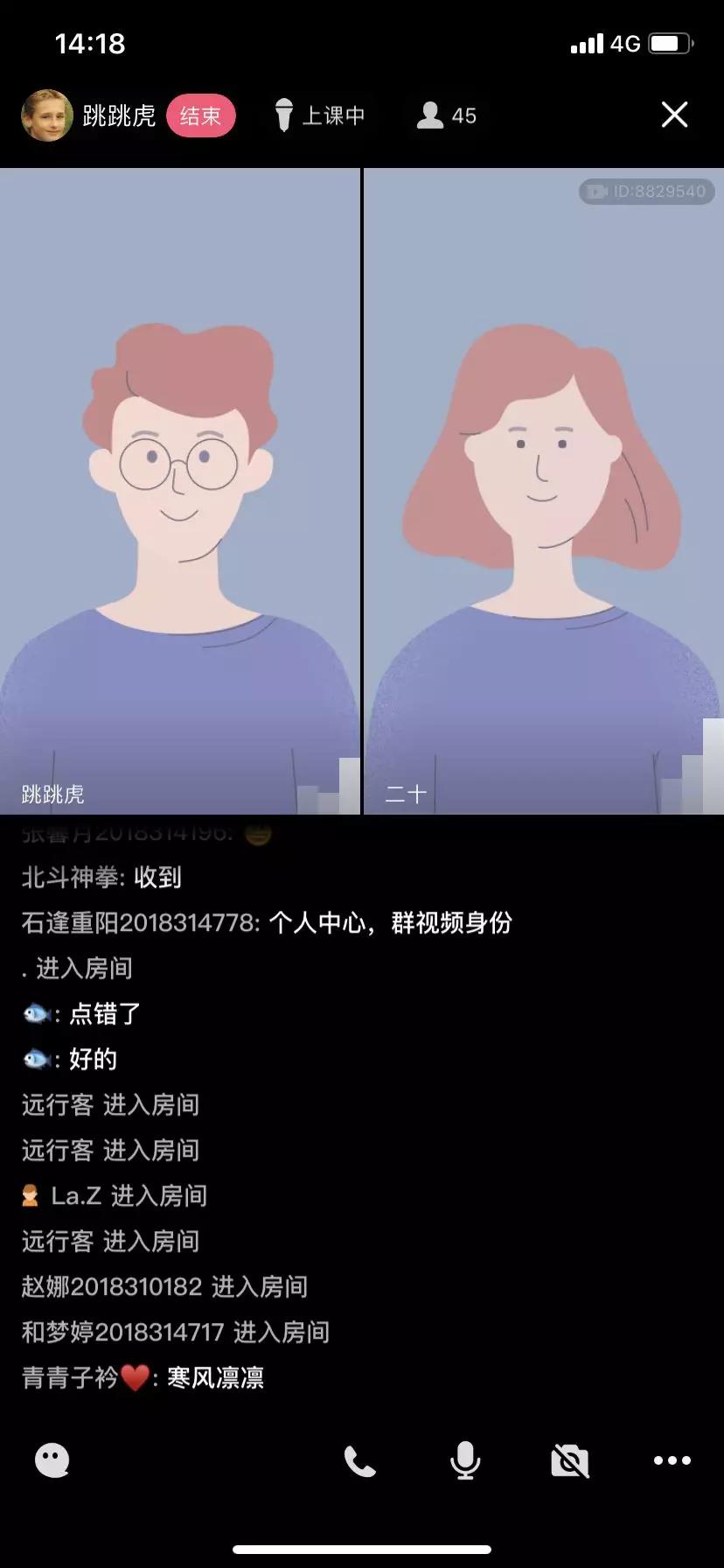
Task: Open the three-dot more options menu
Action: (672, 1460)
